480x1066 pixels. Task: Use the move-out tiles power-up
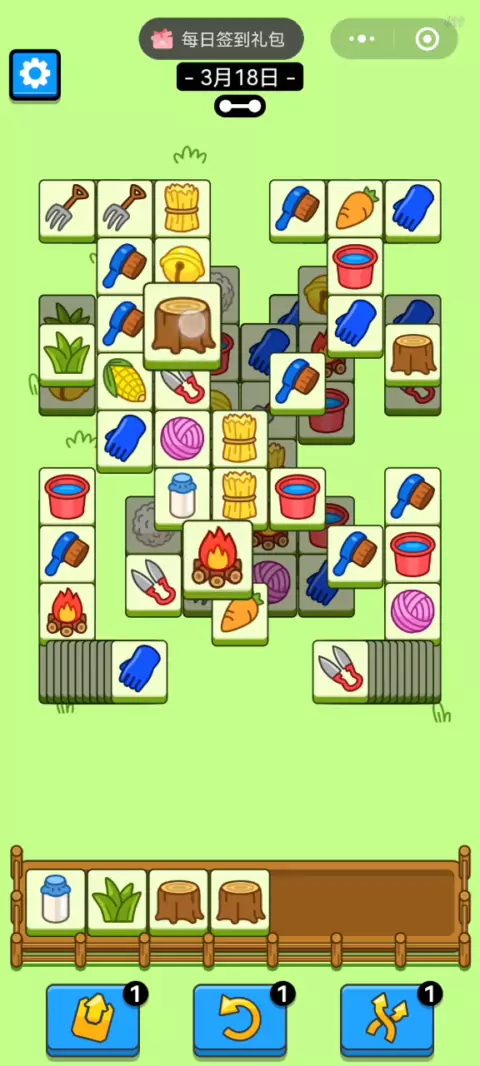click(x=93, y=1020)
